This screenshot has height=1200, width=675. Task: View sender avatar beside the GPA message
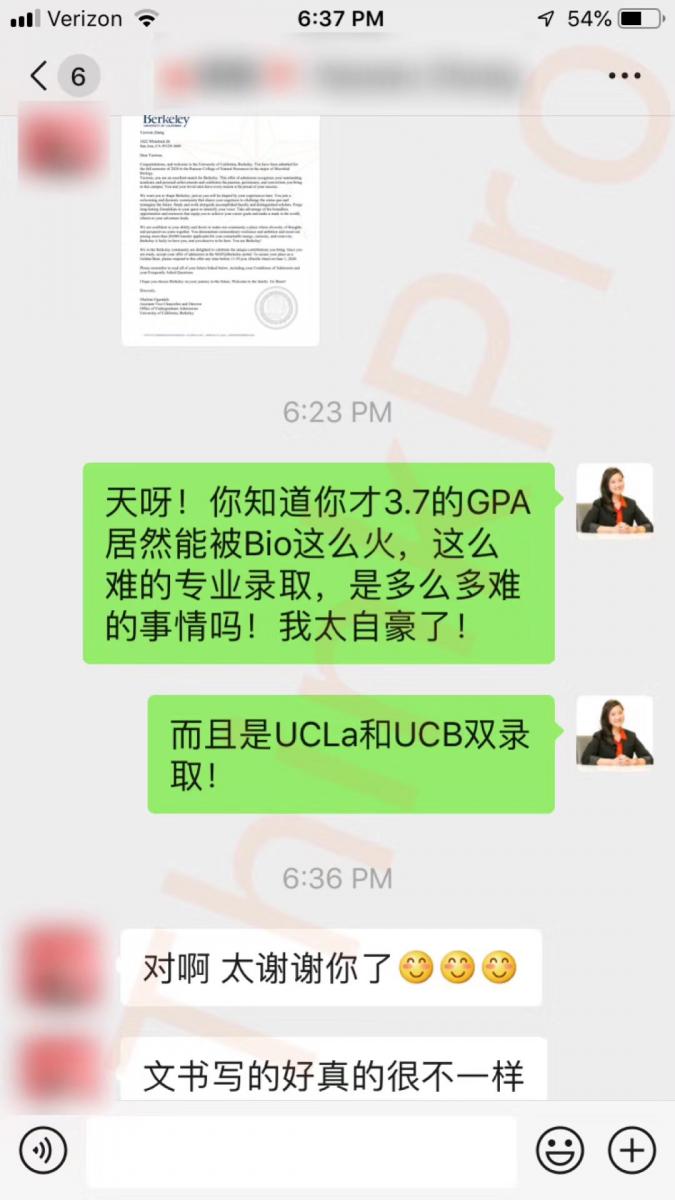click(614, 499)
